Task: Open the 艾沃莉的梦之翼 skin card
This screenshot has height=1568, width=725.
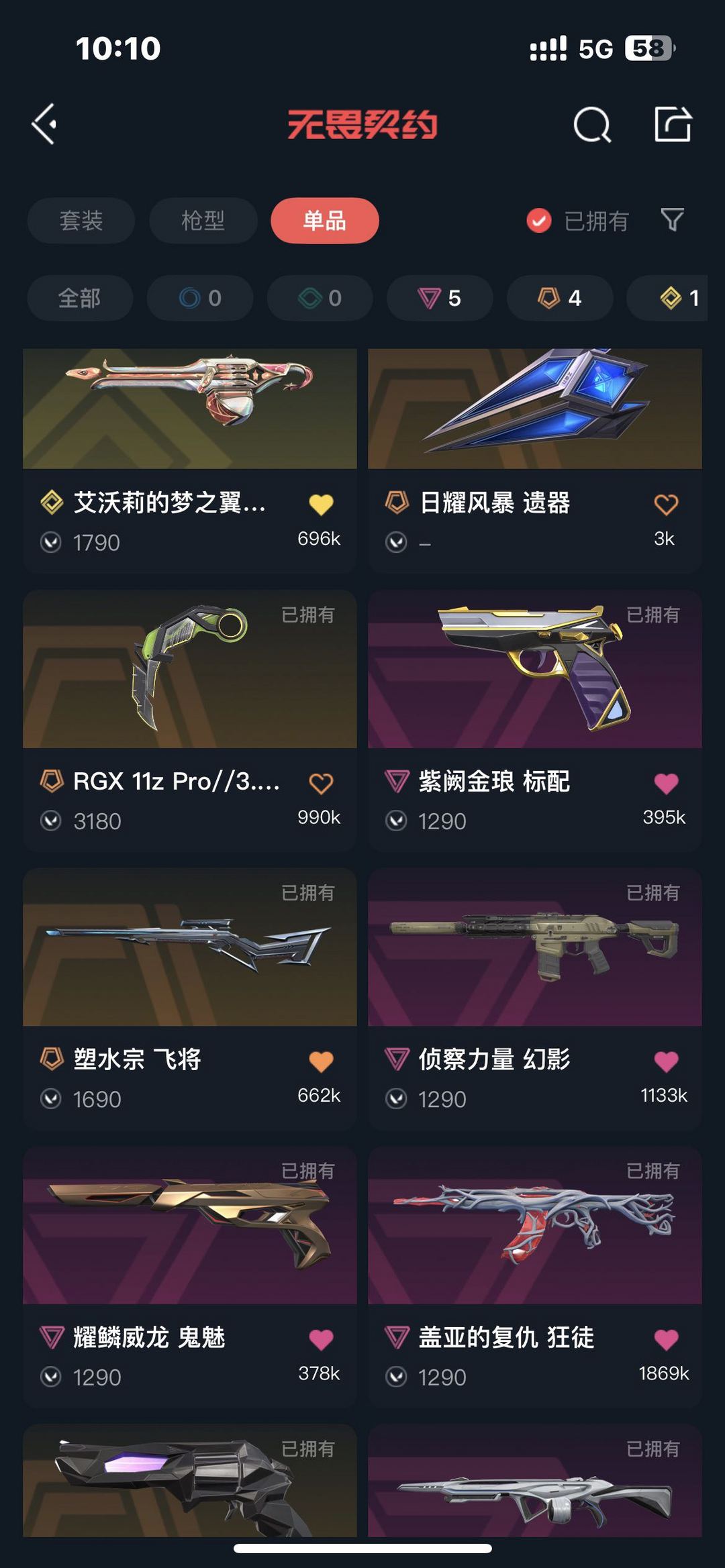Action: pos(190,460)
